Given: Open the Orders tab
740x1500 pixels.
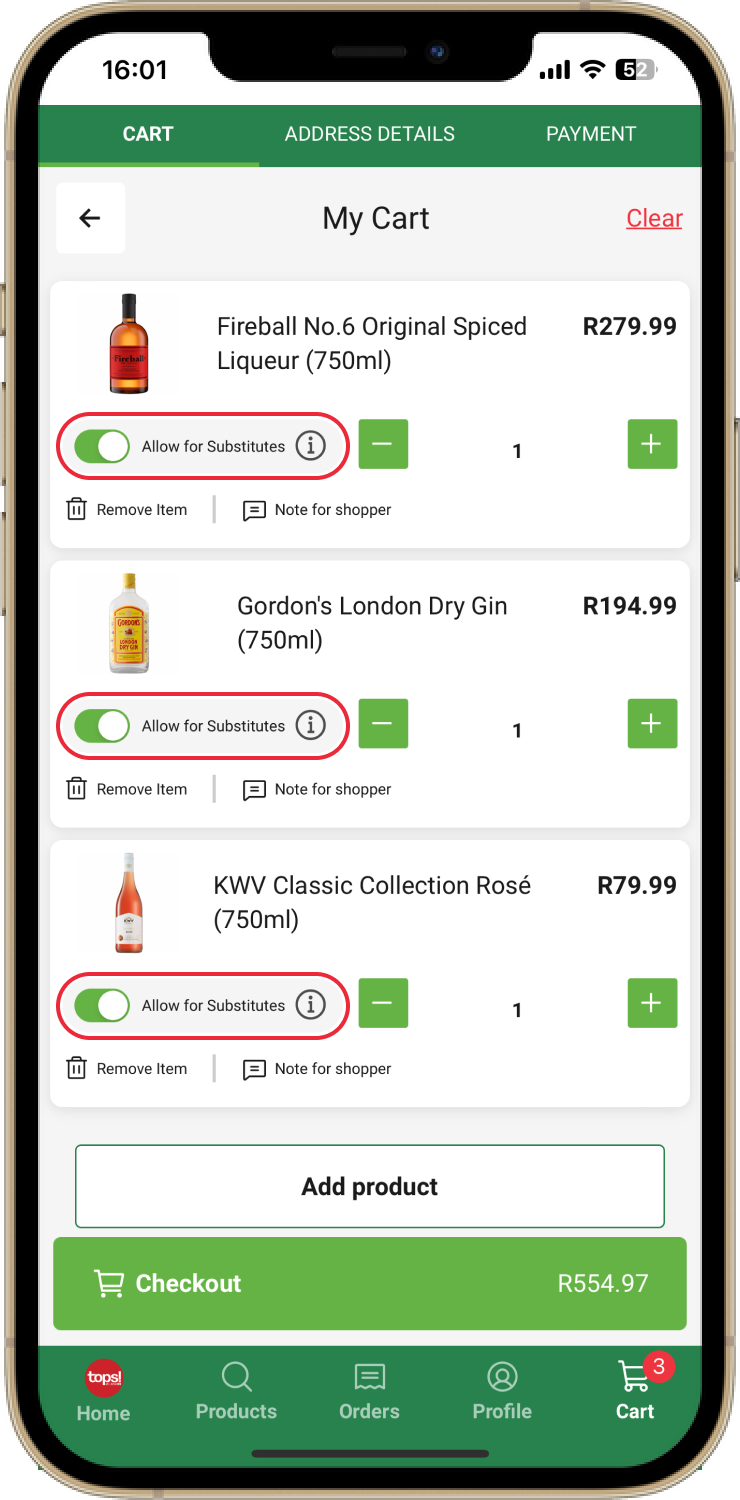Looking at the screenshot, I should point(369,1392).
